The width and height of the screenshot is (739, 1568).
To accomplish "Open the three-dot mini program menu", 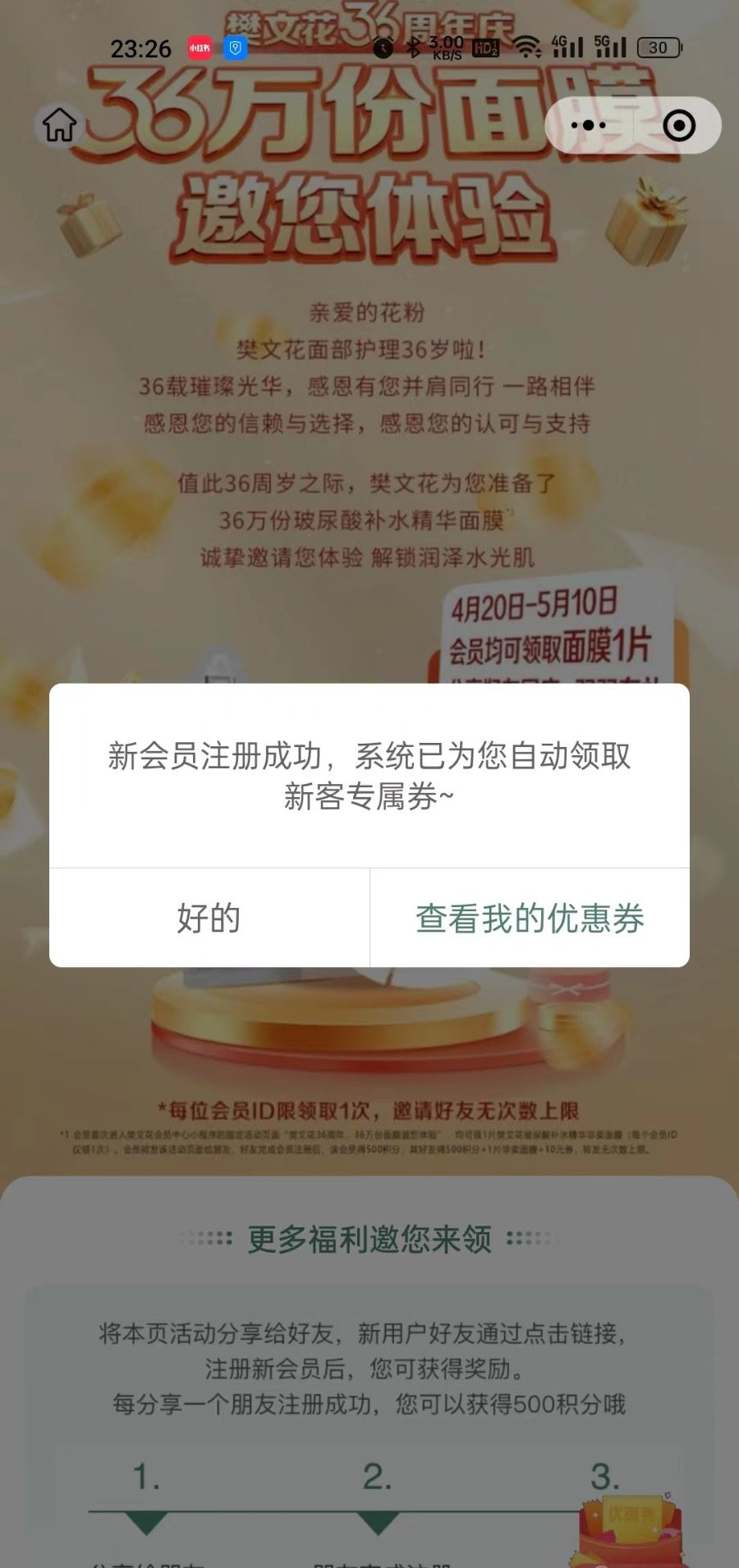I will [x=589, y=126].
